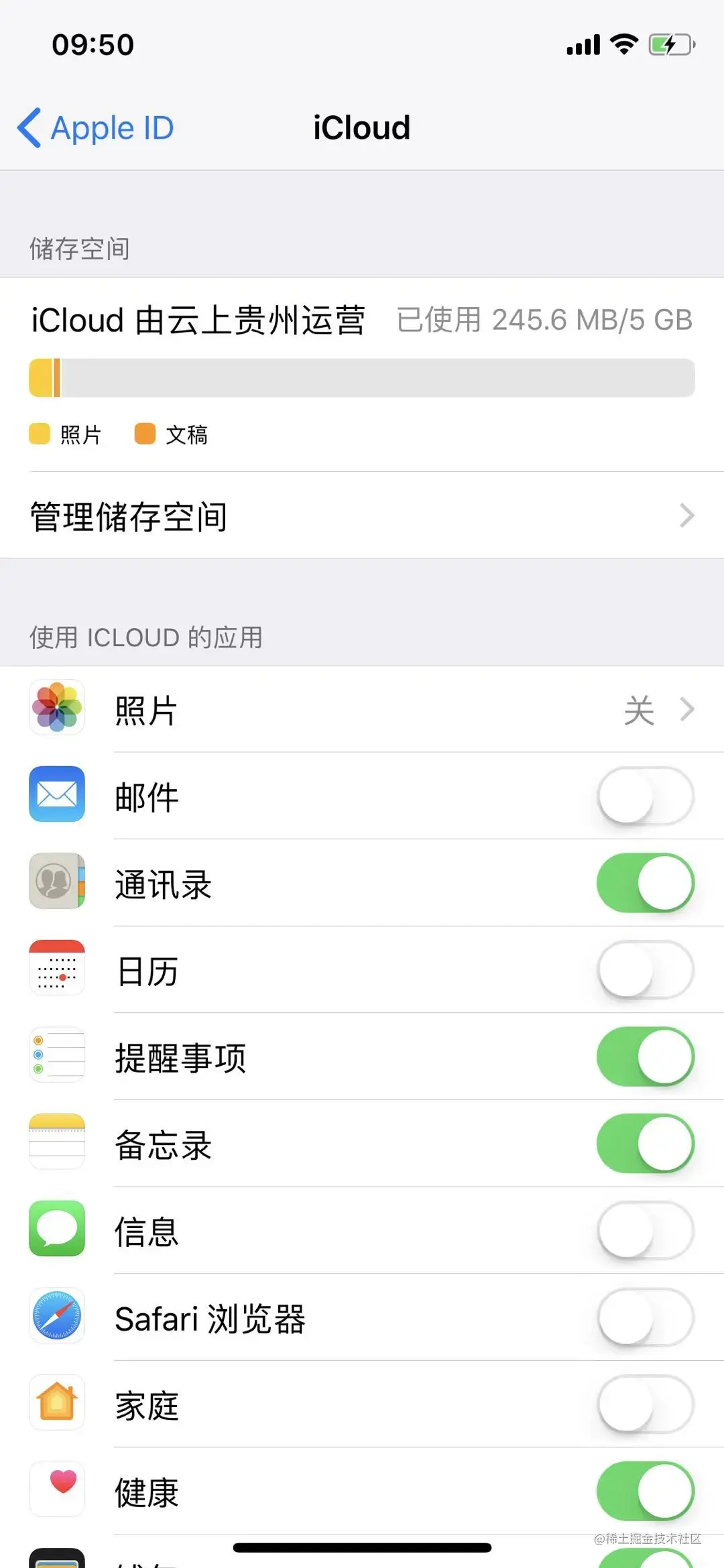724x1568 pixels.
Task: Disable iCloud sync for 通讯录
Action: tap(644, 883)
